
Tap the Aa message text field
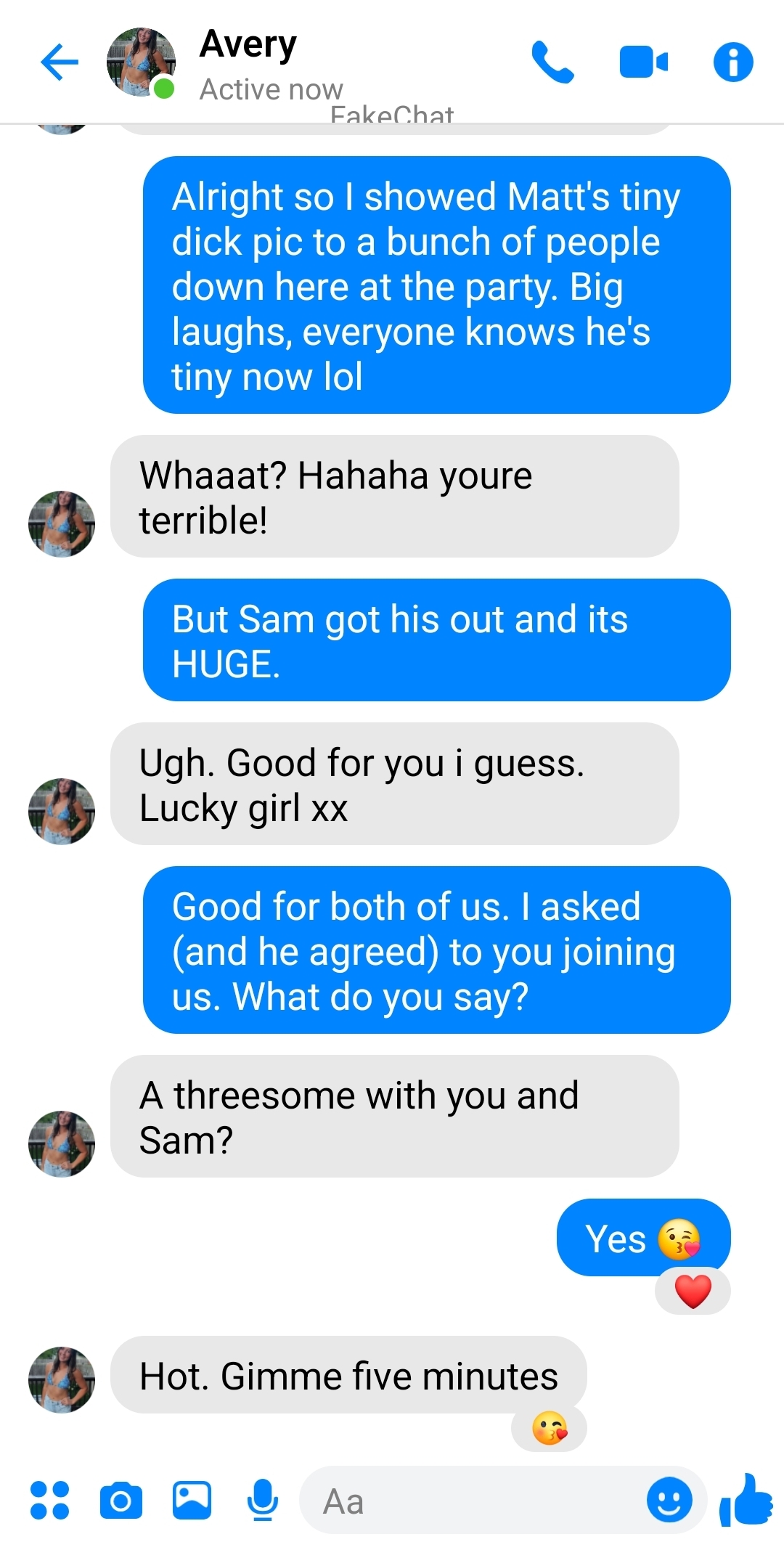pyautogui.click(x=472, y=1501)
